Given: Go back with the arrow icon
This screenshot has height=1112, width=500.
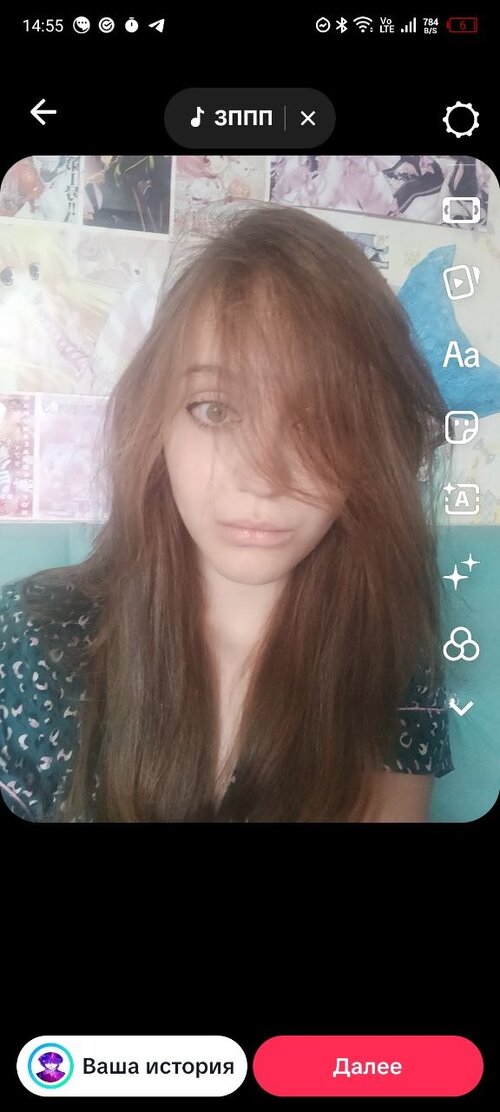Looking at the screenshot, I should (43, 112).
